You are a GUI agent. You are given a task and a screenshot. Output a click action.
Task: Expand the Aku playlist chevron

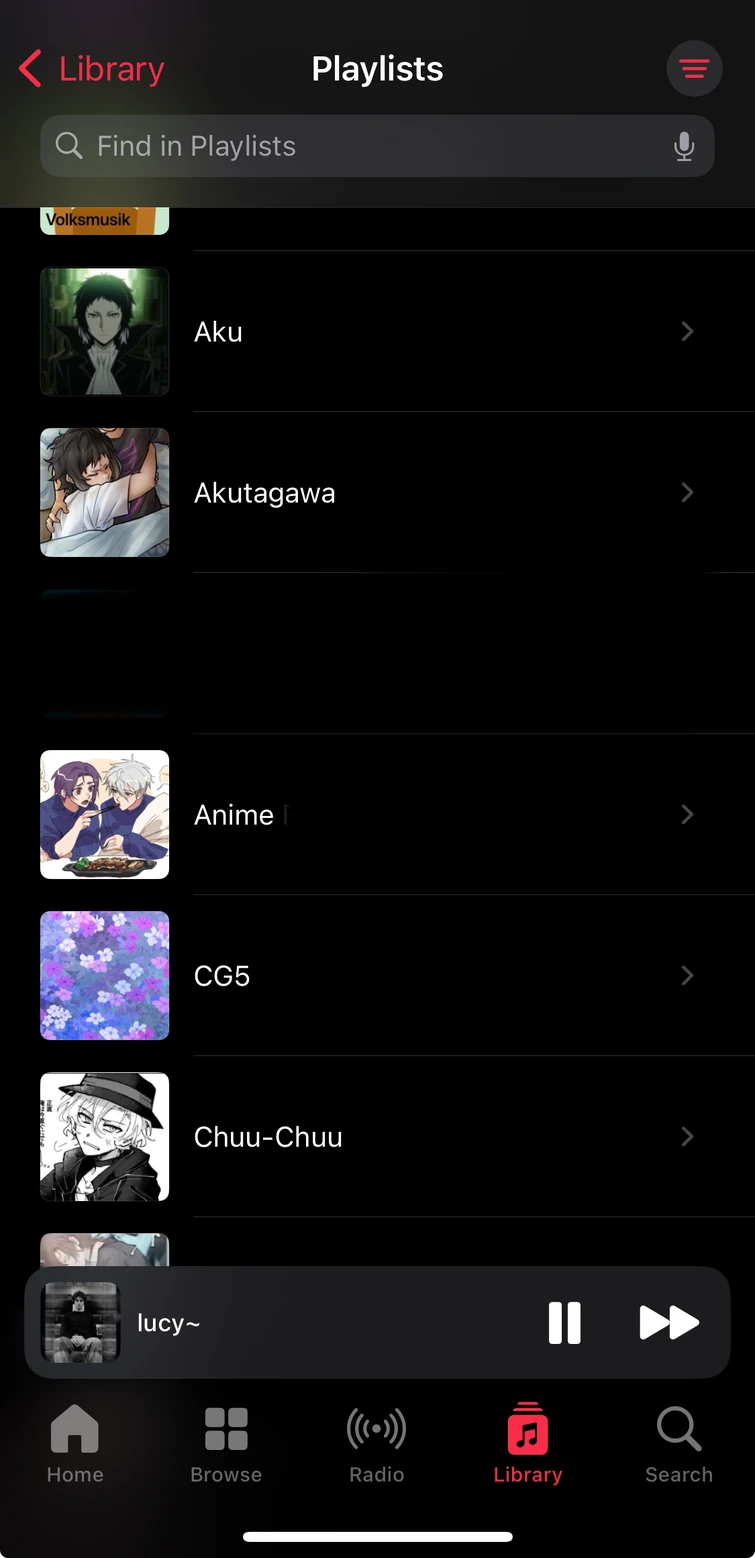pos(687,331)
